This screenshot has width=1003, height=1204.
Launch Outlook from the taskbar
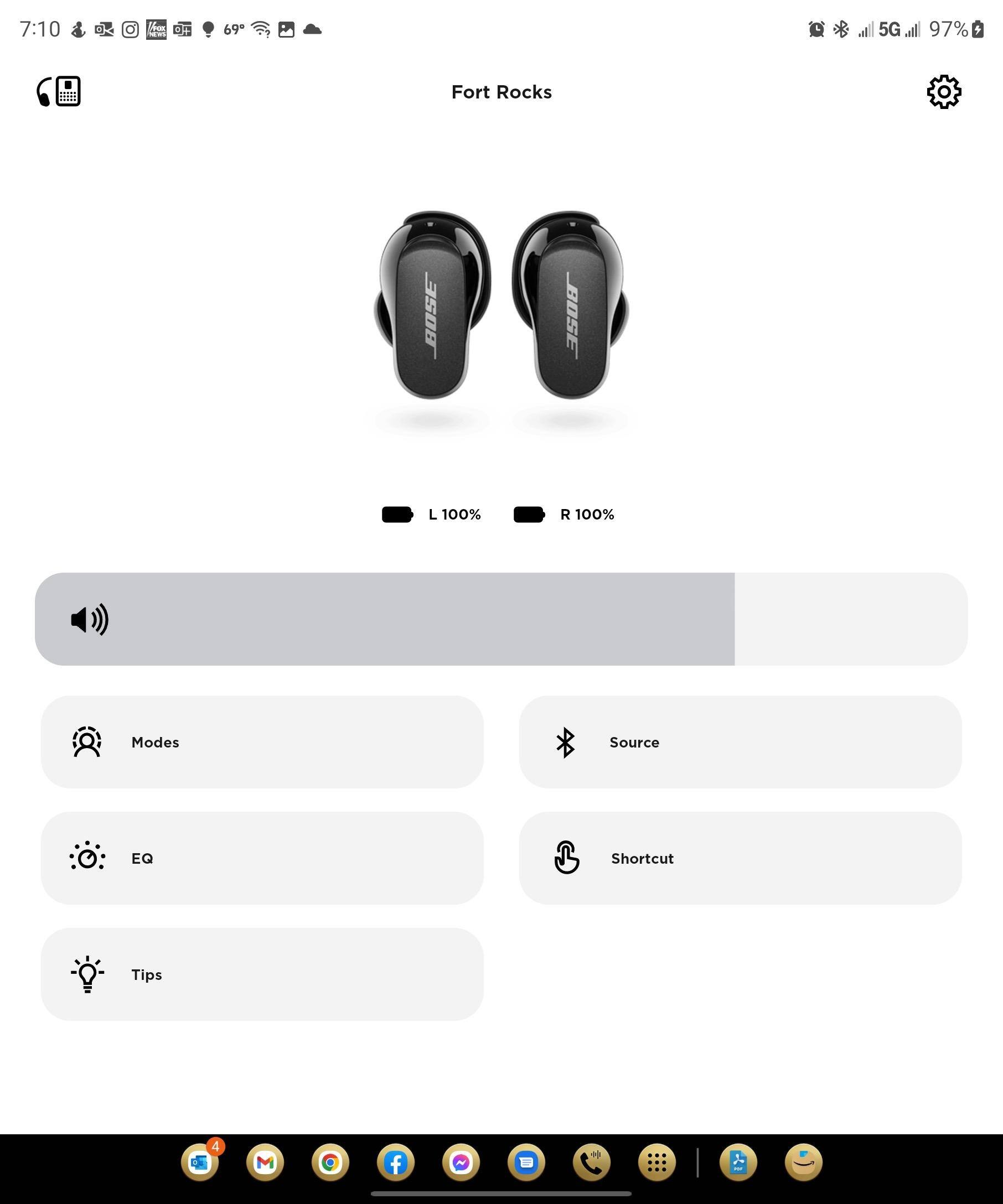[200, 1163]
